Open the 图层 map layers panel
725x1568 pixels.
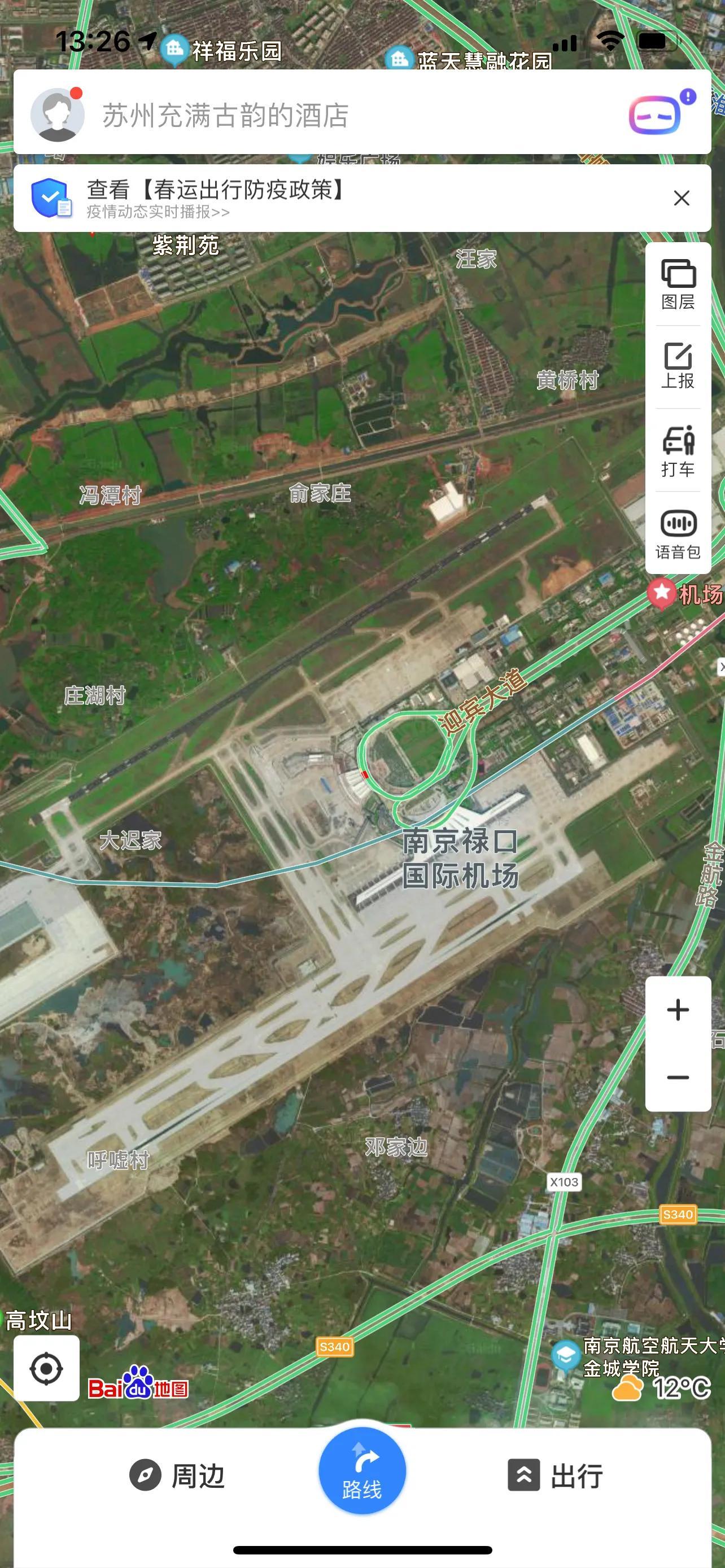click(x=678, y=285)
